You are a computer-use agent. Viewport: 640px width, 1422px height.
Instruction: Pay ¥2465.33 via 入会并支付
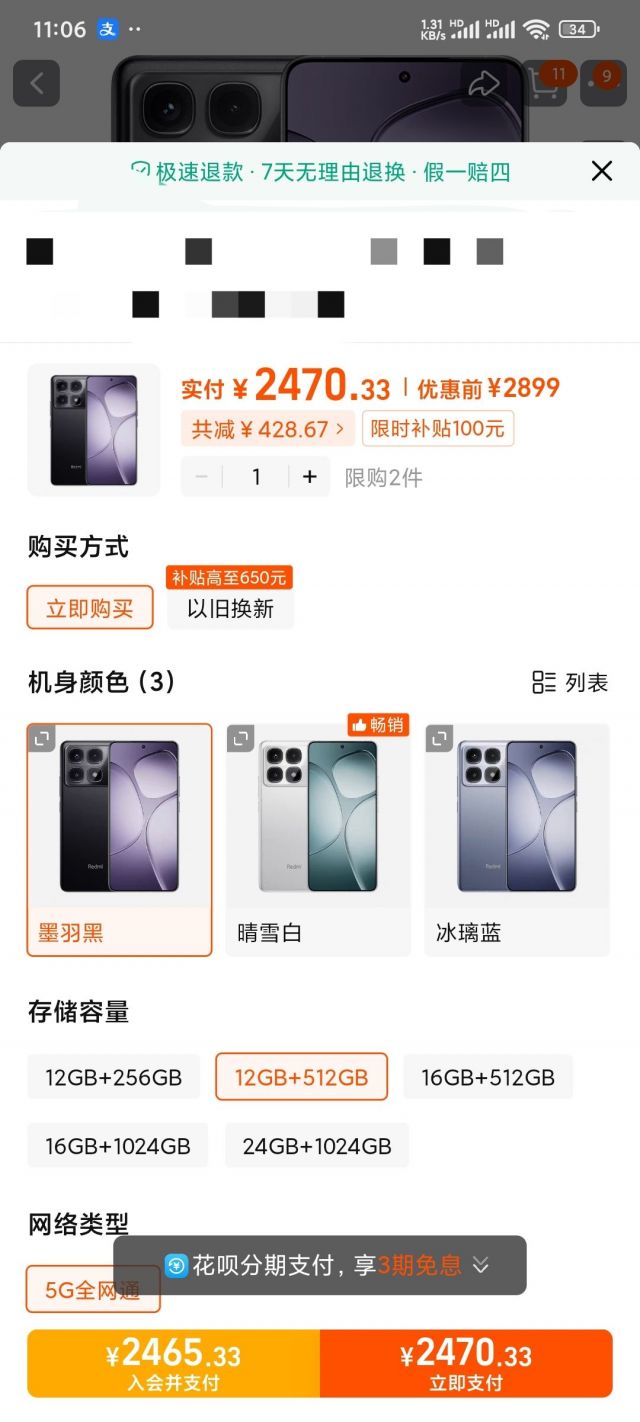(x=173, y=1363)
